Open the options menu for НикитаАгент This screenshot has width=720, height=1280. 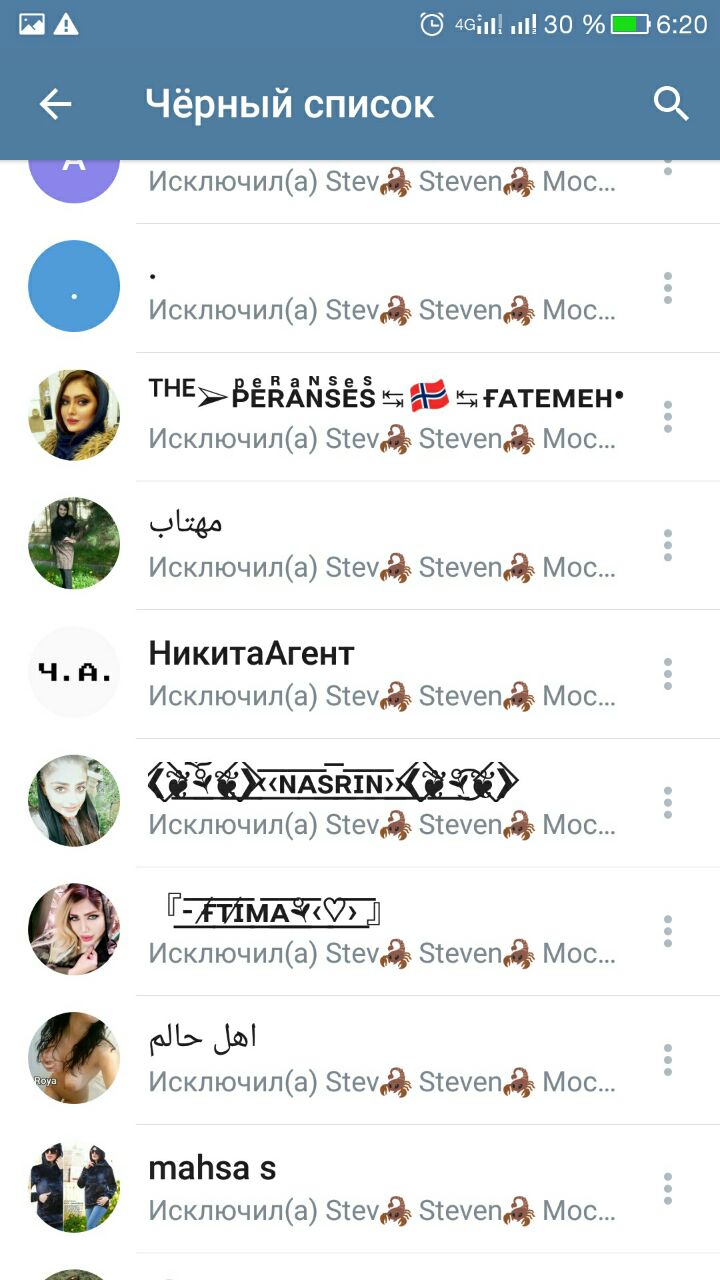[x=668, y=674]
